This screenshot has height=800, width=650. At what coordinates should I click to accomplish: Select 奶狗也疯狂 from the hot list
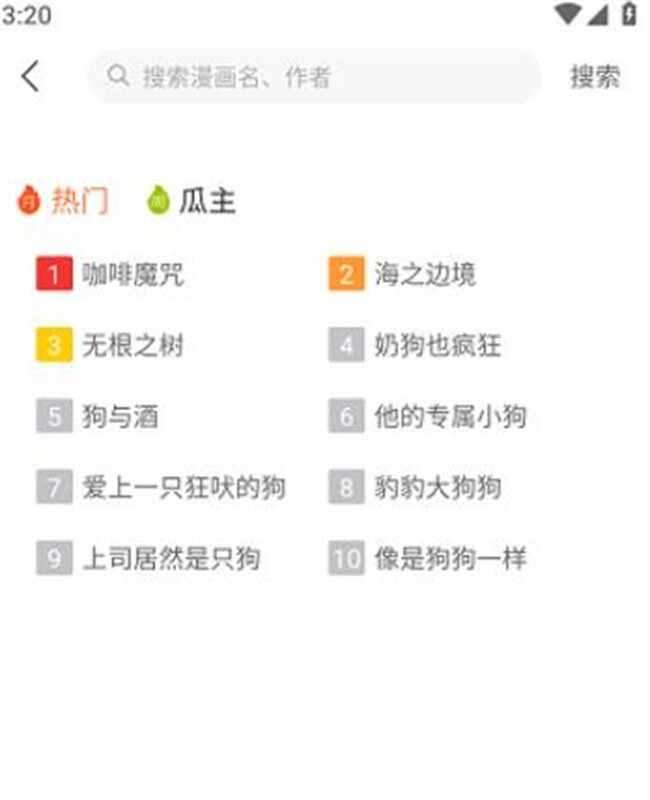point(437,346)
